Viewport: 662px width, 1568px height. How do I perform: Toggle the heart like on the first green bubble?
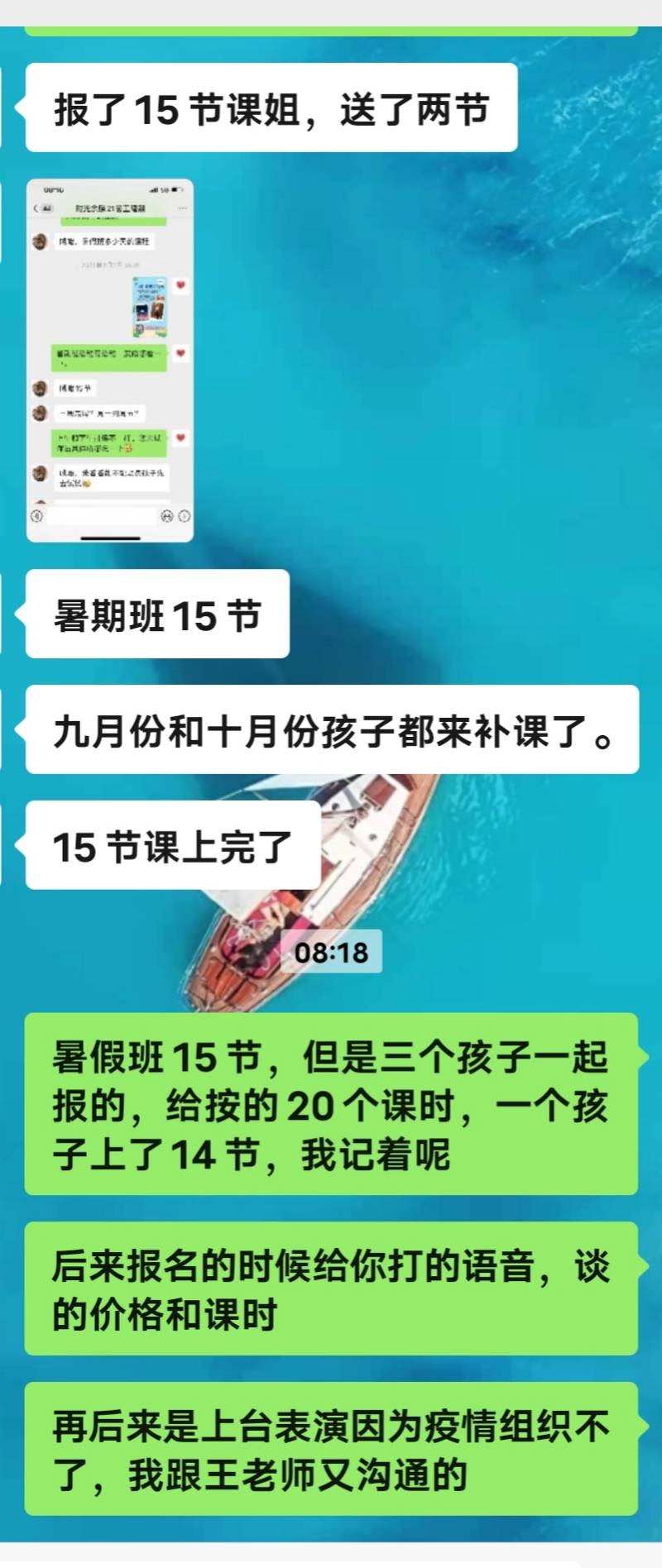pyautogui.click(x=180, y=354)
